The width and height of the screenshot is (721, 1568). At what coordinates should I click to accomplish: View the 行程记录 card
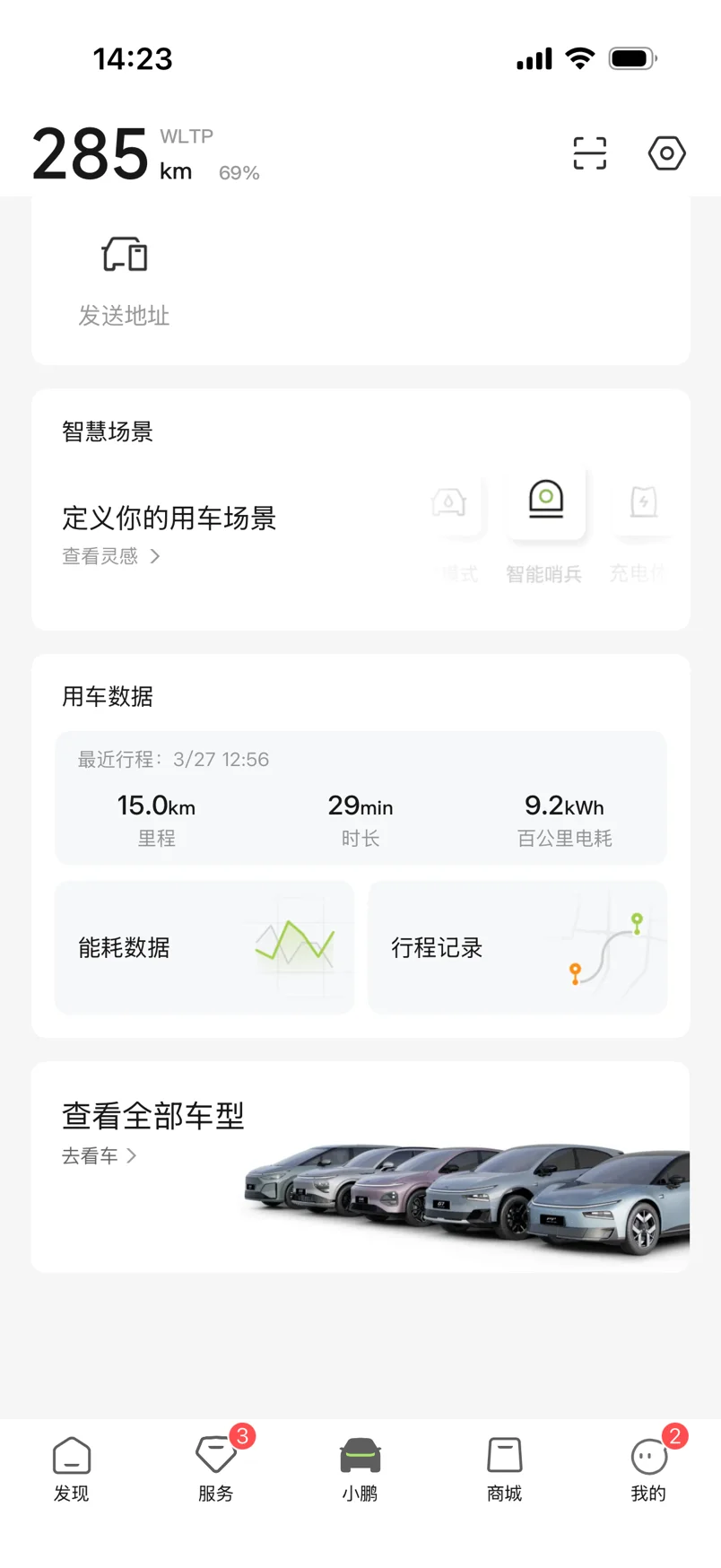tap(517, 947)
